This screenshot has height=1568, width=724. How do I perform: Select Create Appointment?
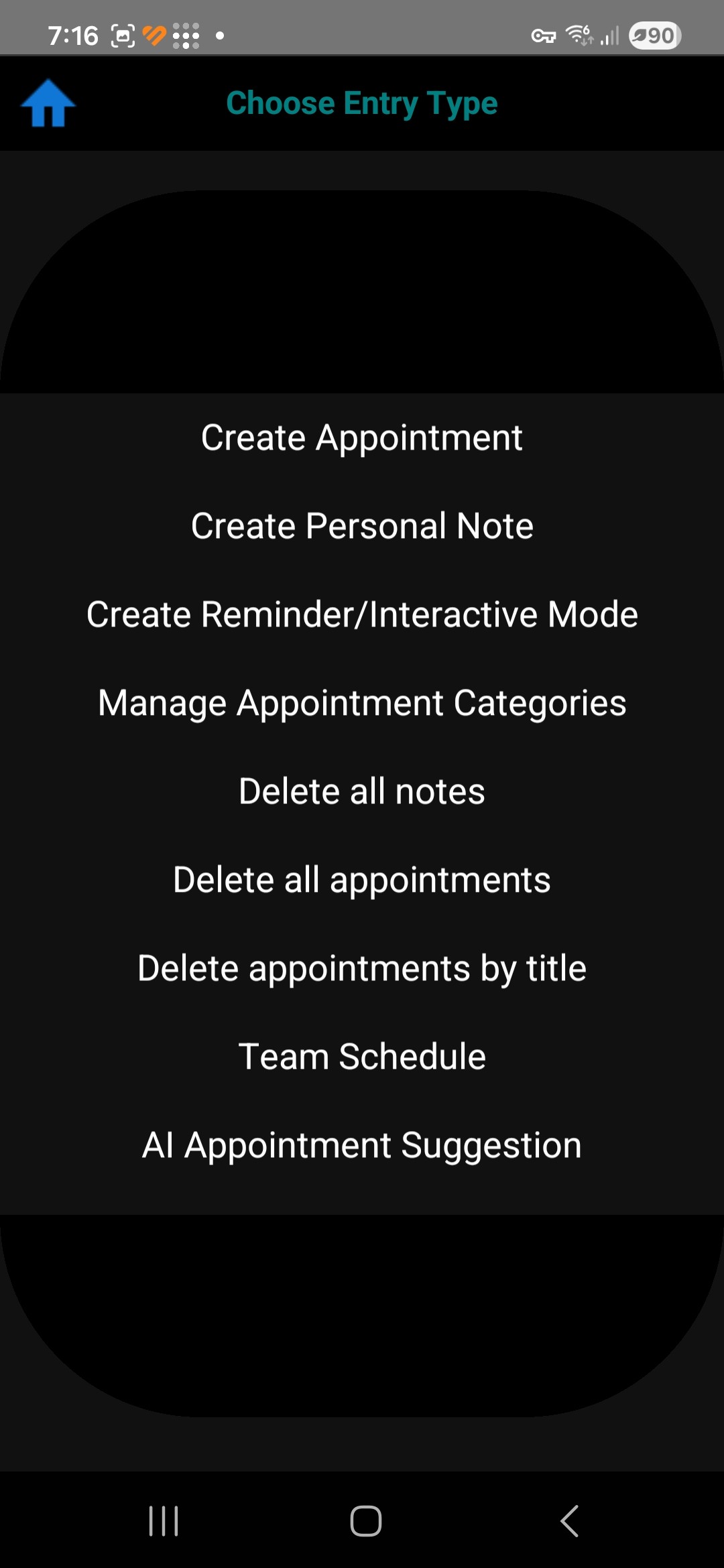point(362,438)
